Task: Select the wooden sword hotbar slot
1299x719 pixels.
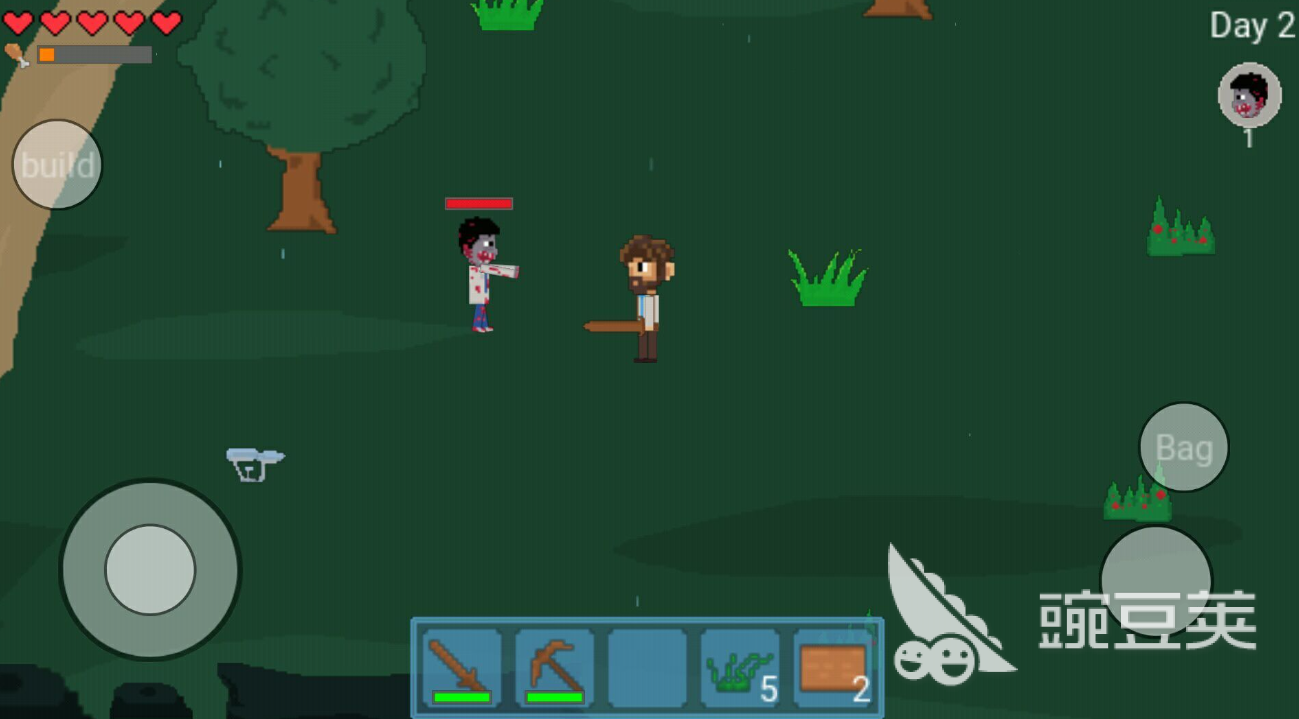Action: [461, 667]
